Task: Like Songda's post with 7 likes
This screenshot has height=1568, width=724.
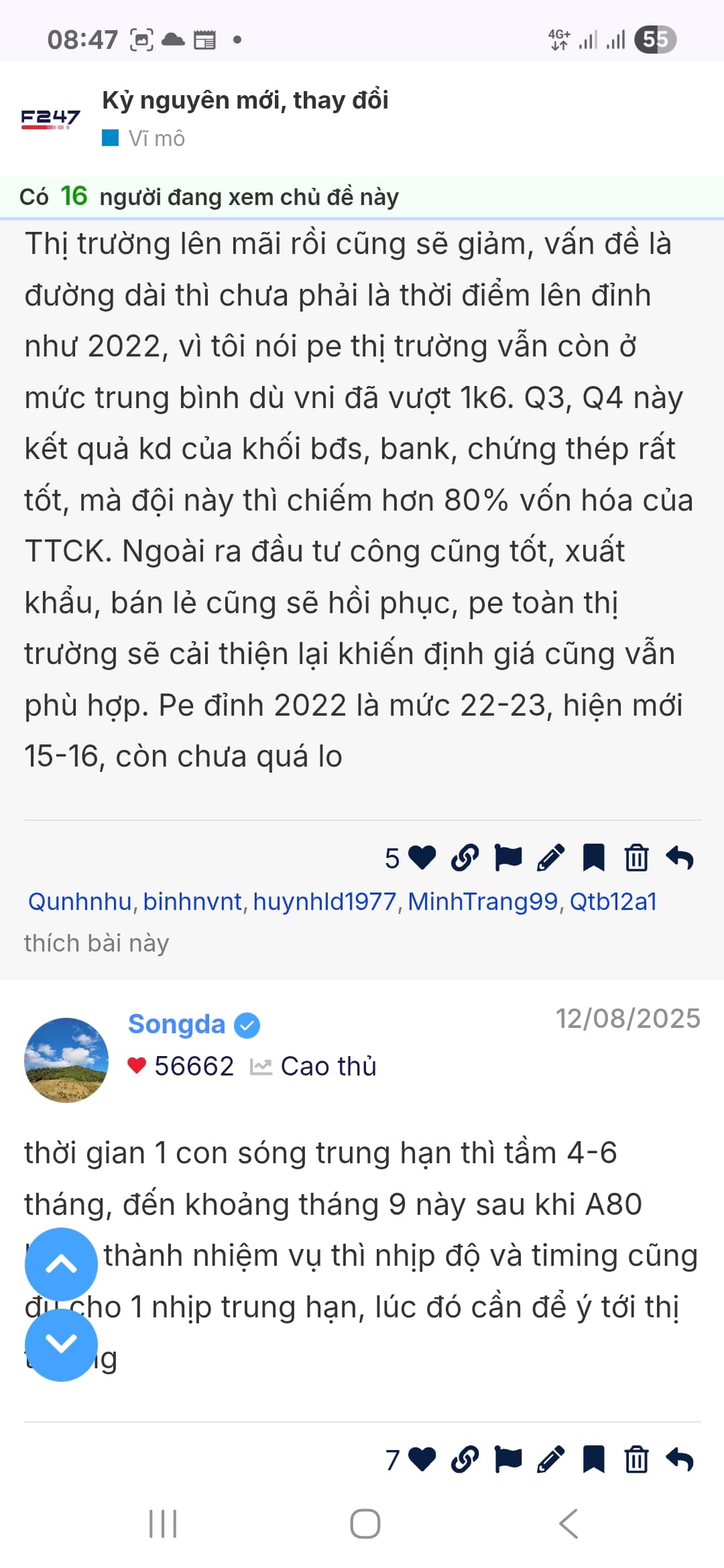Action: tap(422, 1459)
